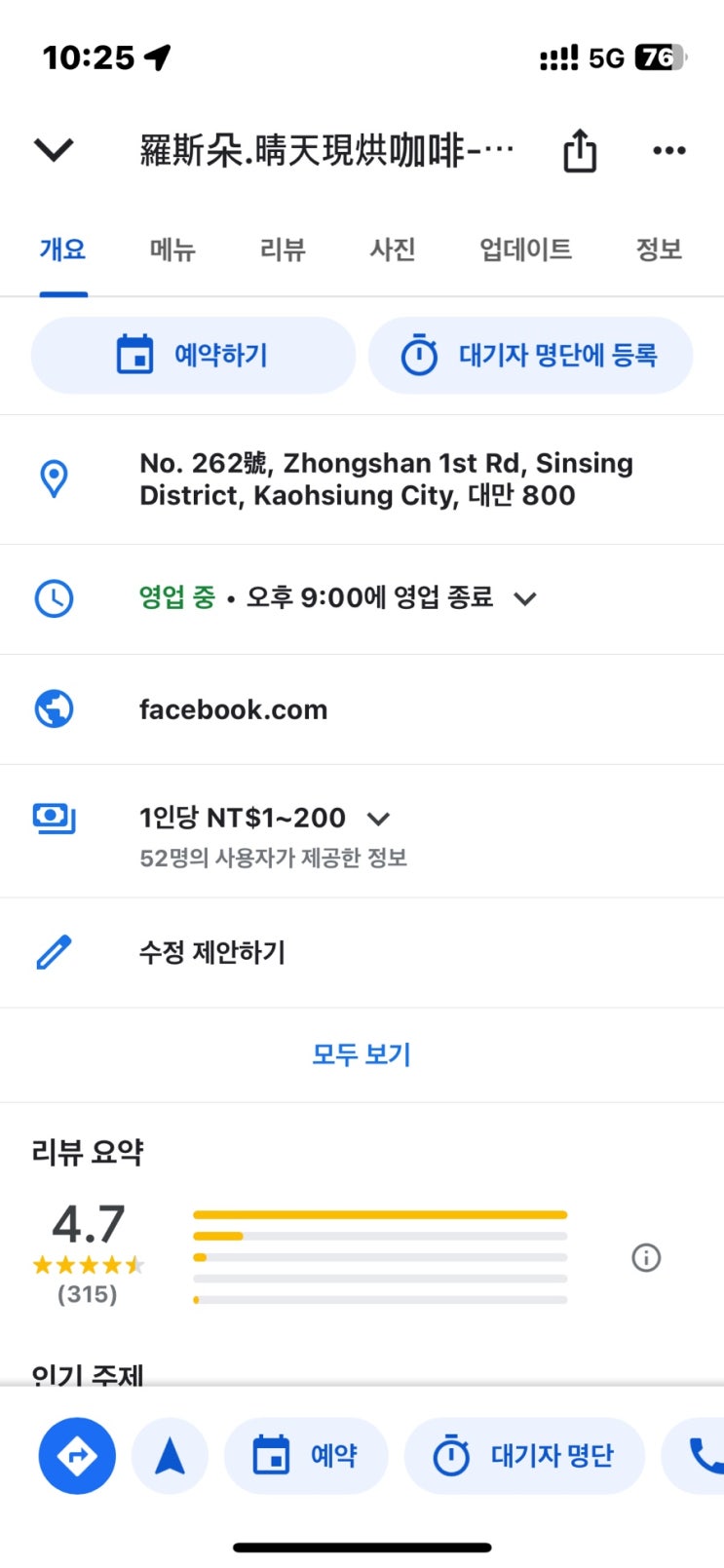The width and height of the screenshot is (724, 1568).
Task: Open the facebook.com website link
Action: (x=233, y=709)
